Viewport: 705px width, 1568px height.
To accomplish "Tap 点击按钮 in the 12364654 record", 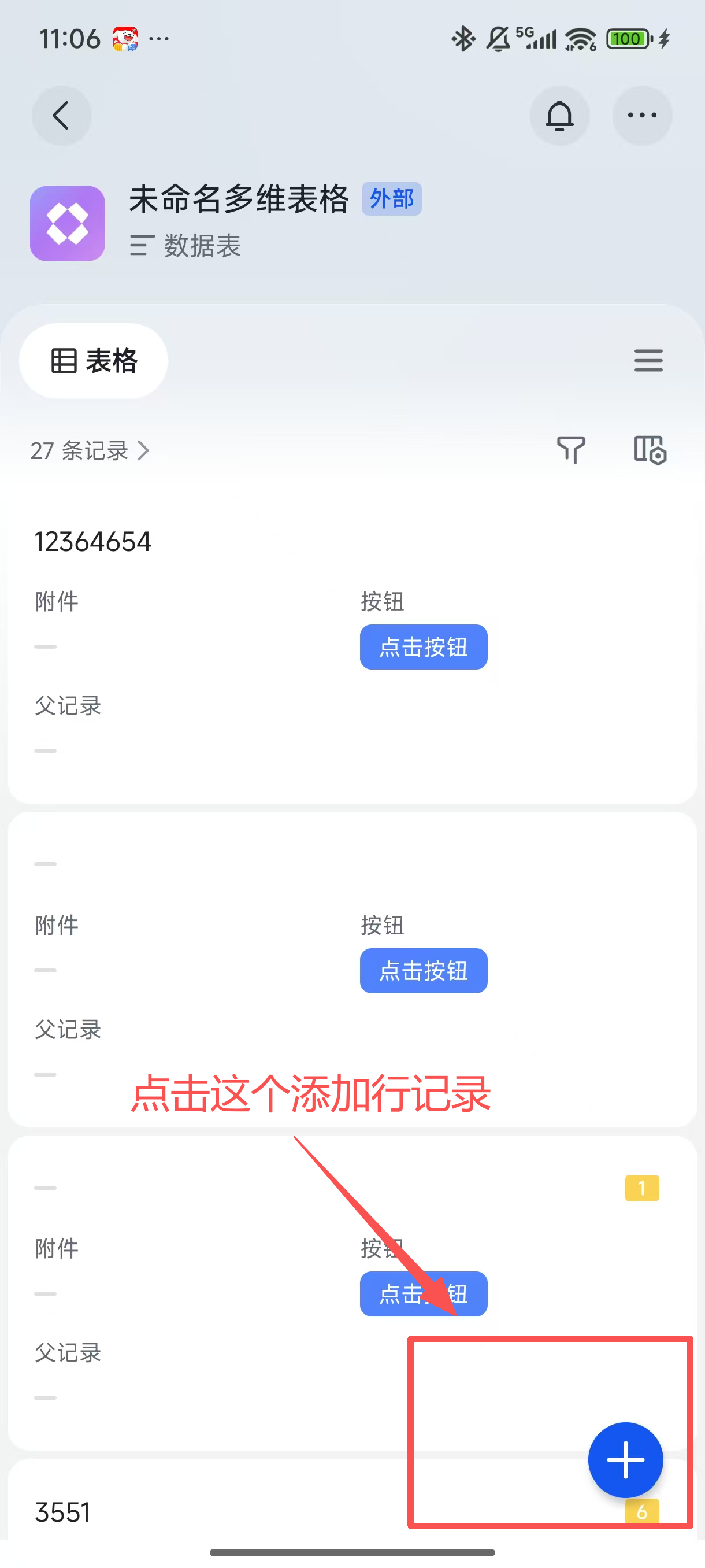I will click(424, 647).
